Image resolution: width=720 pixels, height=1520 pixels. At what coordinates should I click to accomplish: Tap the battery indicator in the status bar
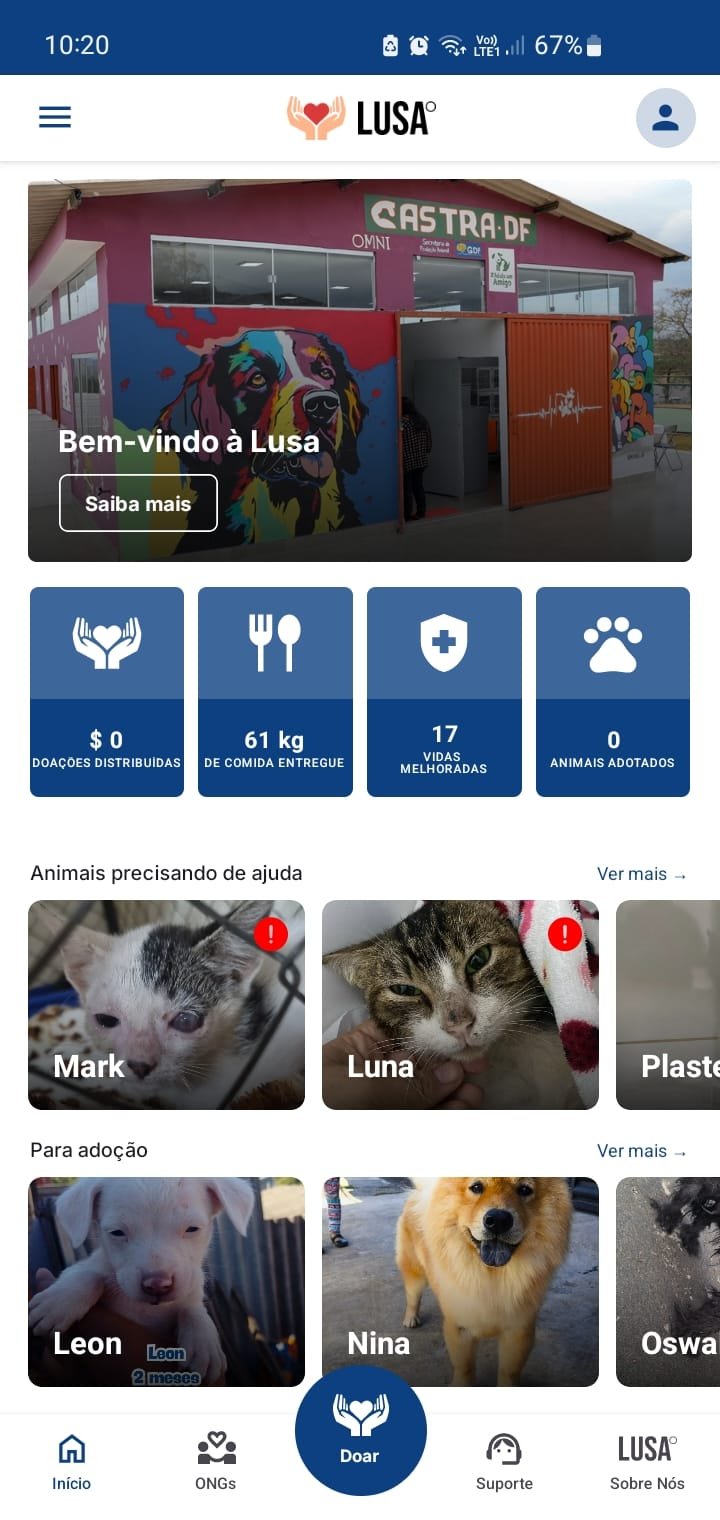tap(593, 44)
